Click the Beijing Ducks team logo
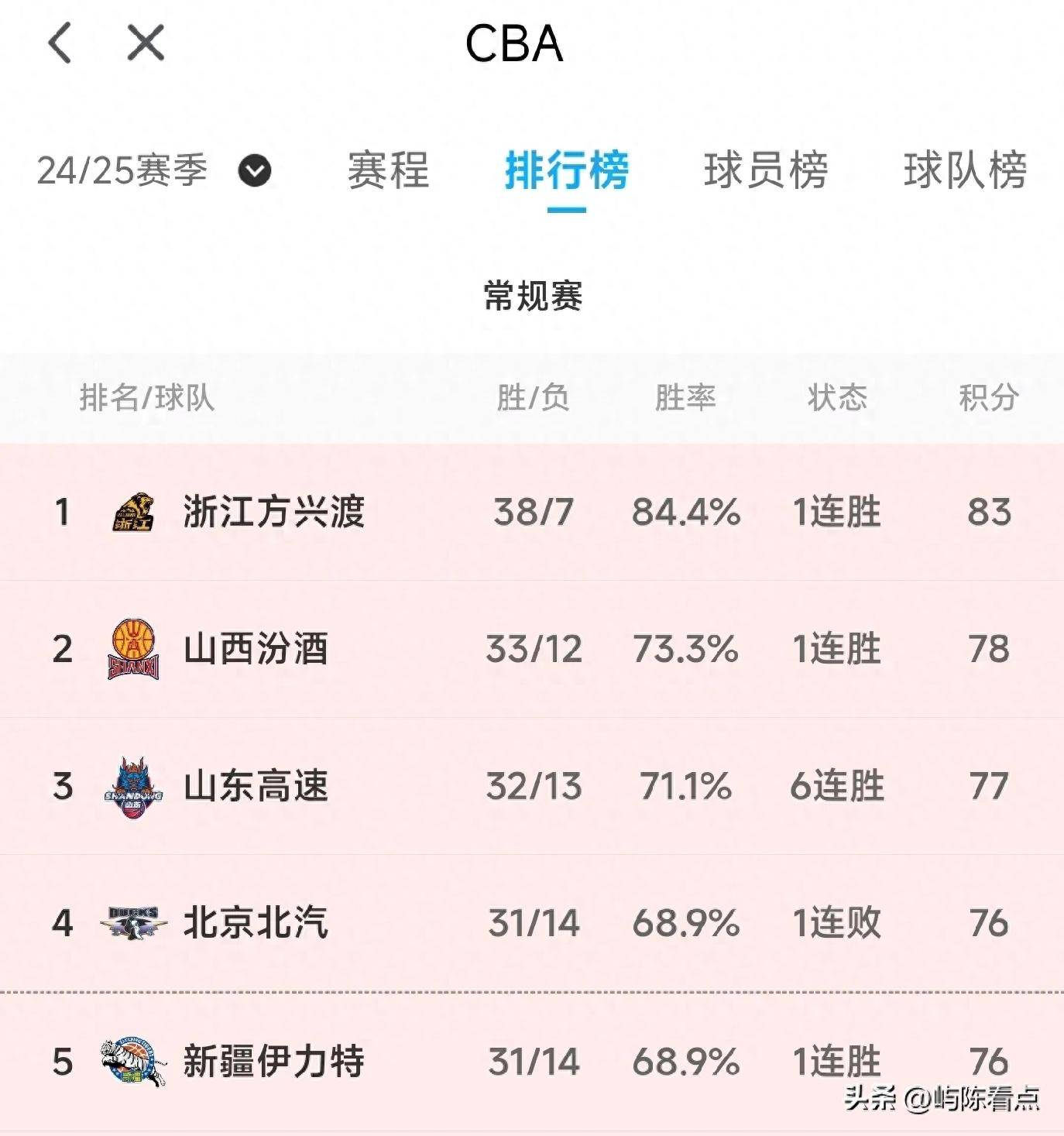The width and height of the screenshot is (1064, 1136). [x=132, y=921]
